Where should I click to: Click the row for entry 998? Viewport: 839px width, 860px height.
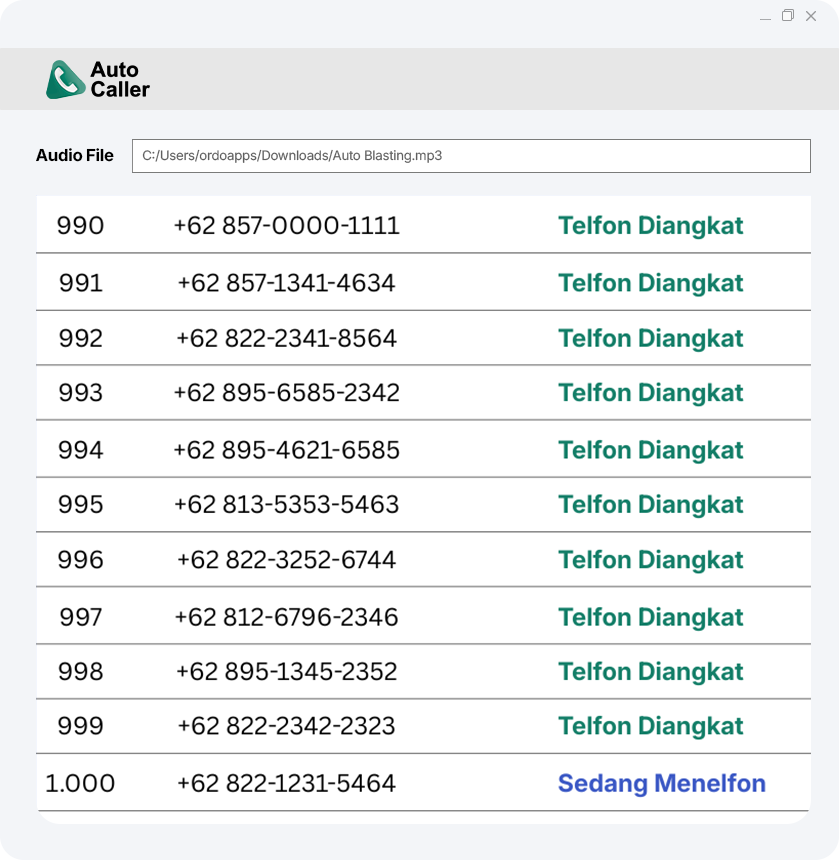point(81,671)
